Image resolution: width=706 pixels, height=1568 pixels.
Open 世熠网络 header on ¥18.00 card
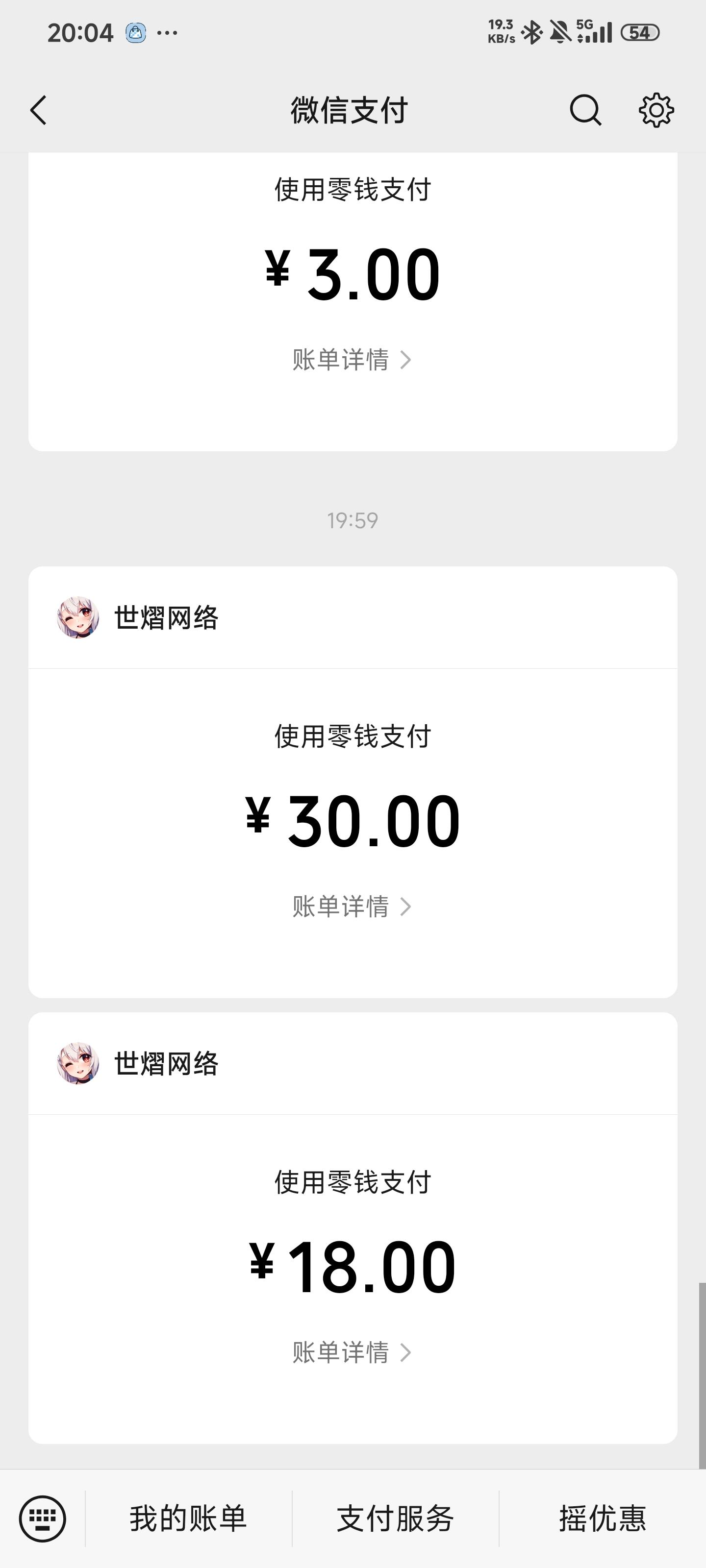coord(166,1063)
